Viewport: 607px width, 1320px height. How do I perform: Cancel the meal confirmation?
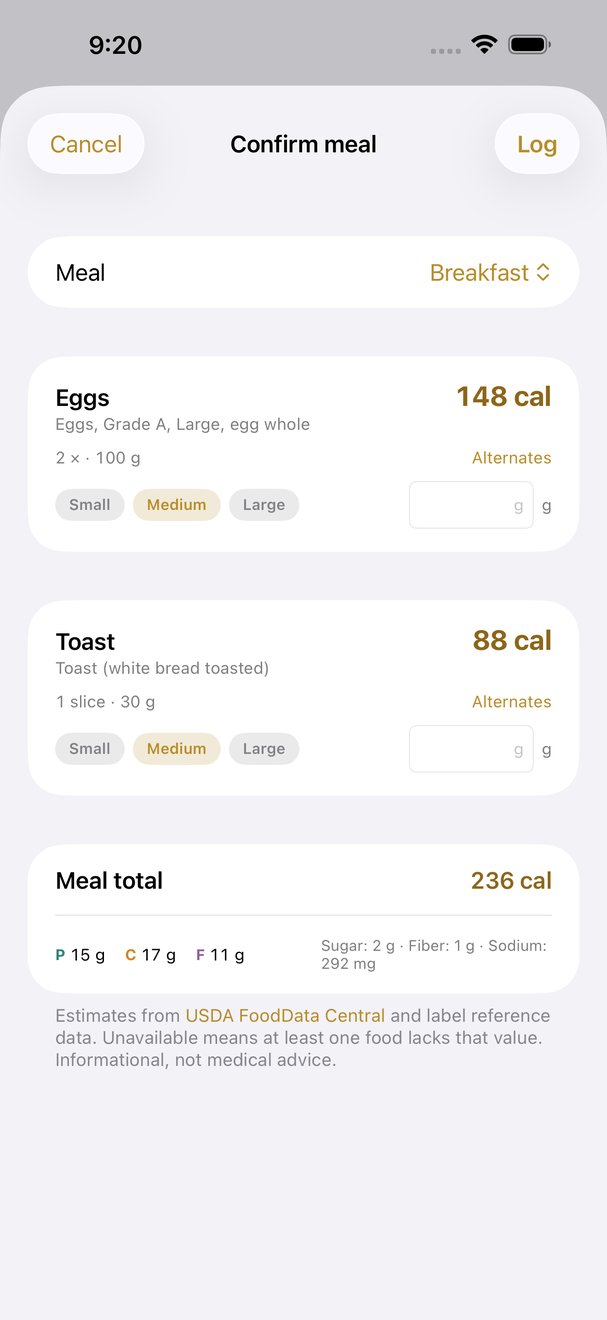(x=86, y=144)
